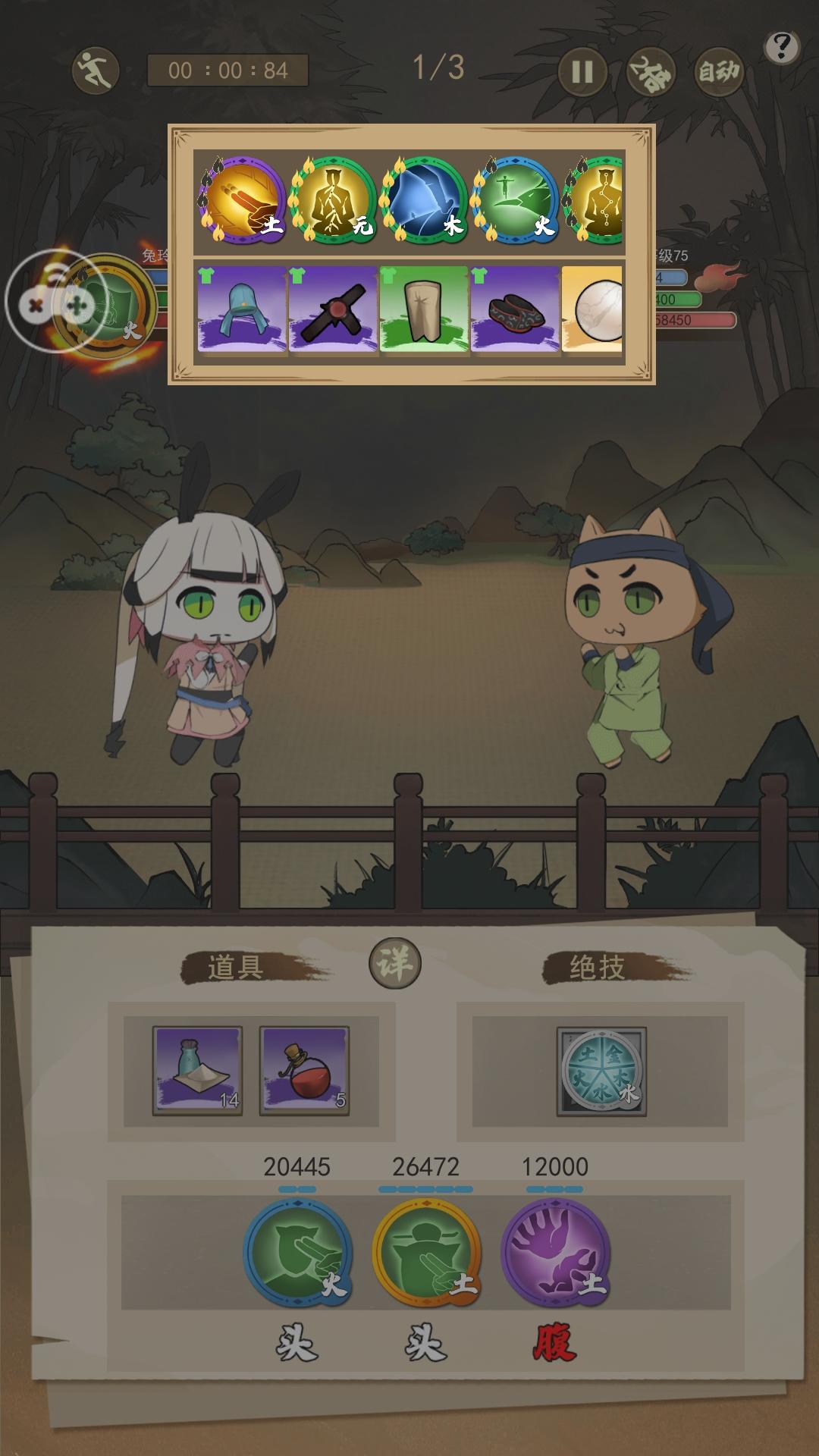Tap the flee battle running-man icon
819x1456 pixels.
click(x=96, y=71)
